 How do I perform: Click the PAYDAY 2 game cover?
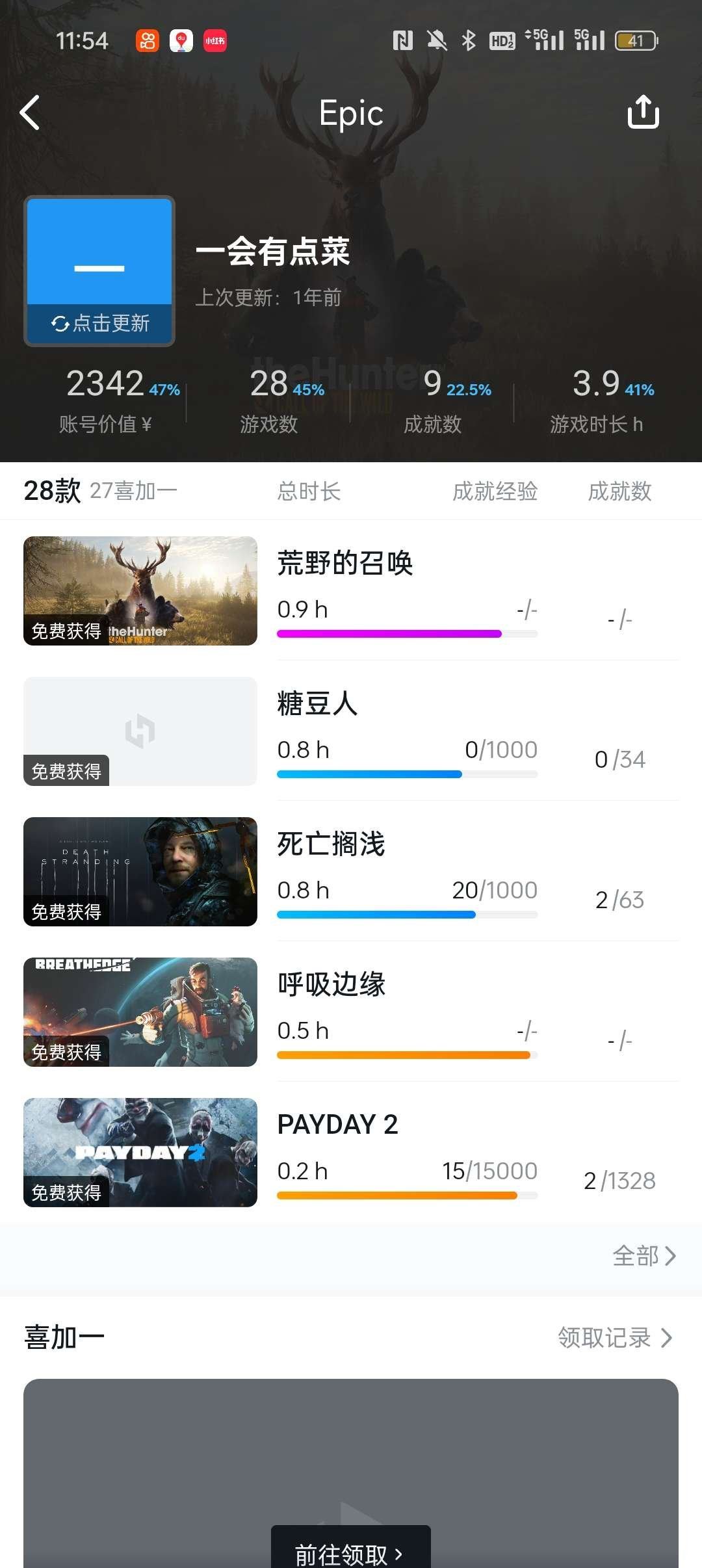(x=140, y=1152)
